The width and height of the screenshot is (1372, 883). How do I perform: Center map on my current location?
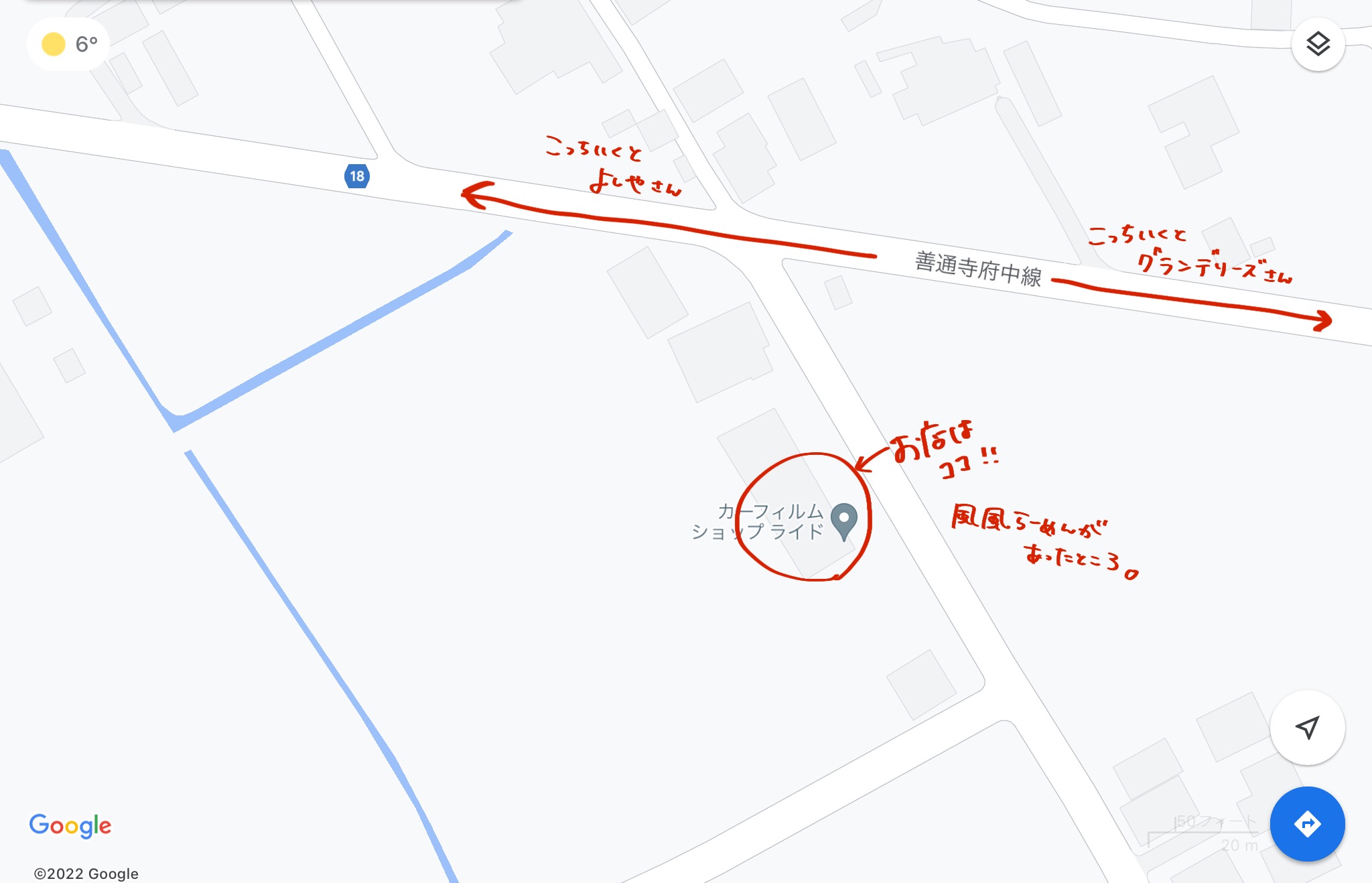[x=1307, y=728]
